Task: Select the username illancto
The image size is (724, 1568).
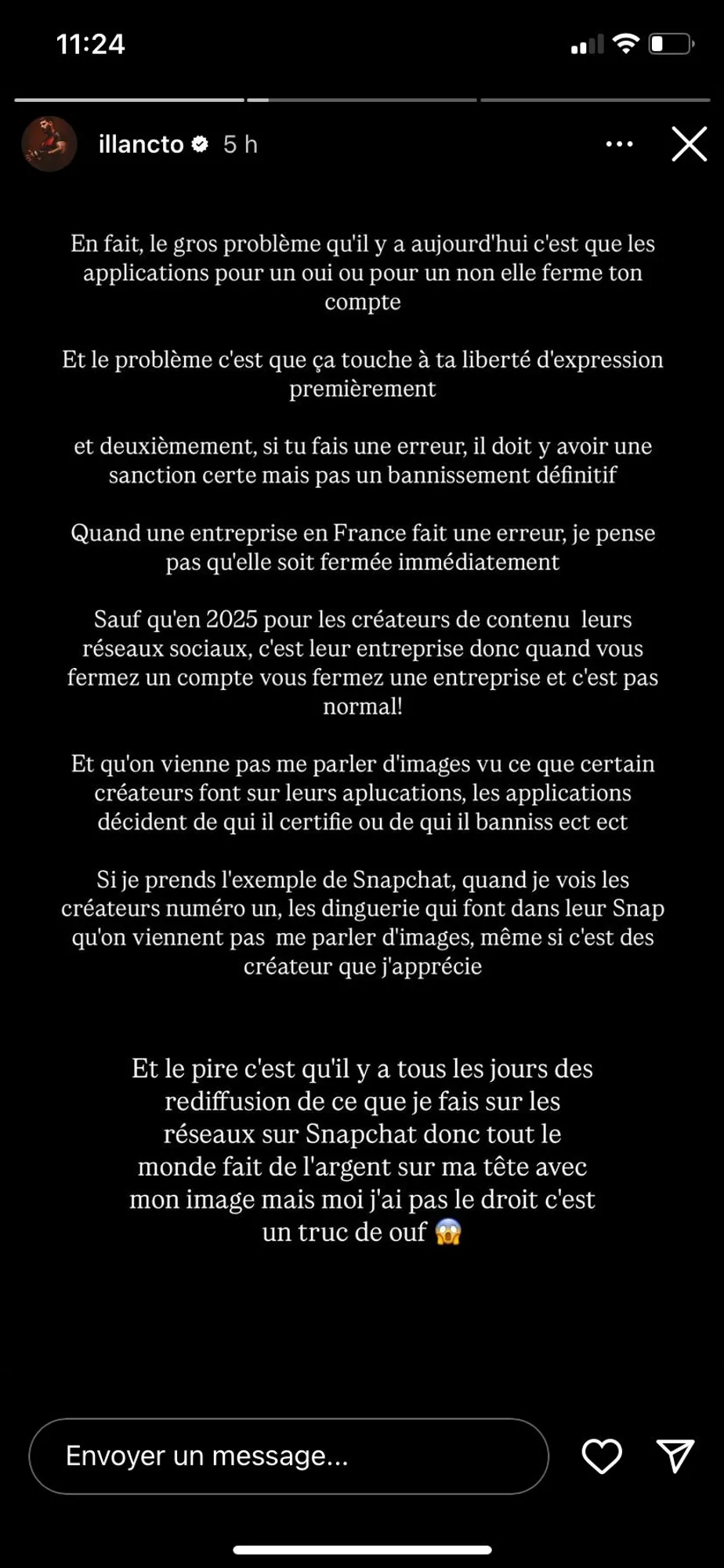Action: [x=141, y=143]
